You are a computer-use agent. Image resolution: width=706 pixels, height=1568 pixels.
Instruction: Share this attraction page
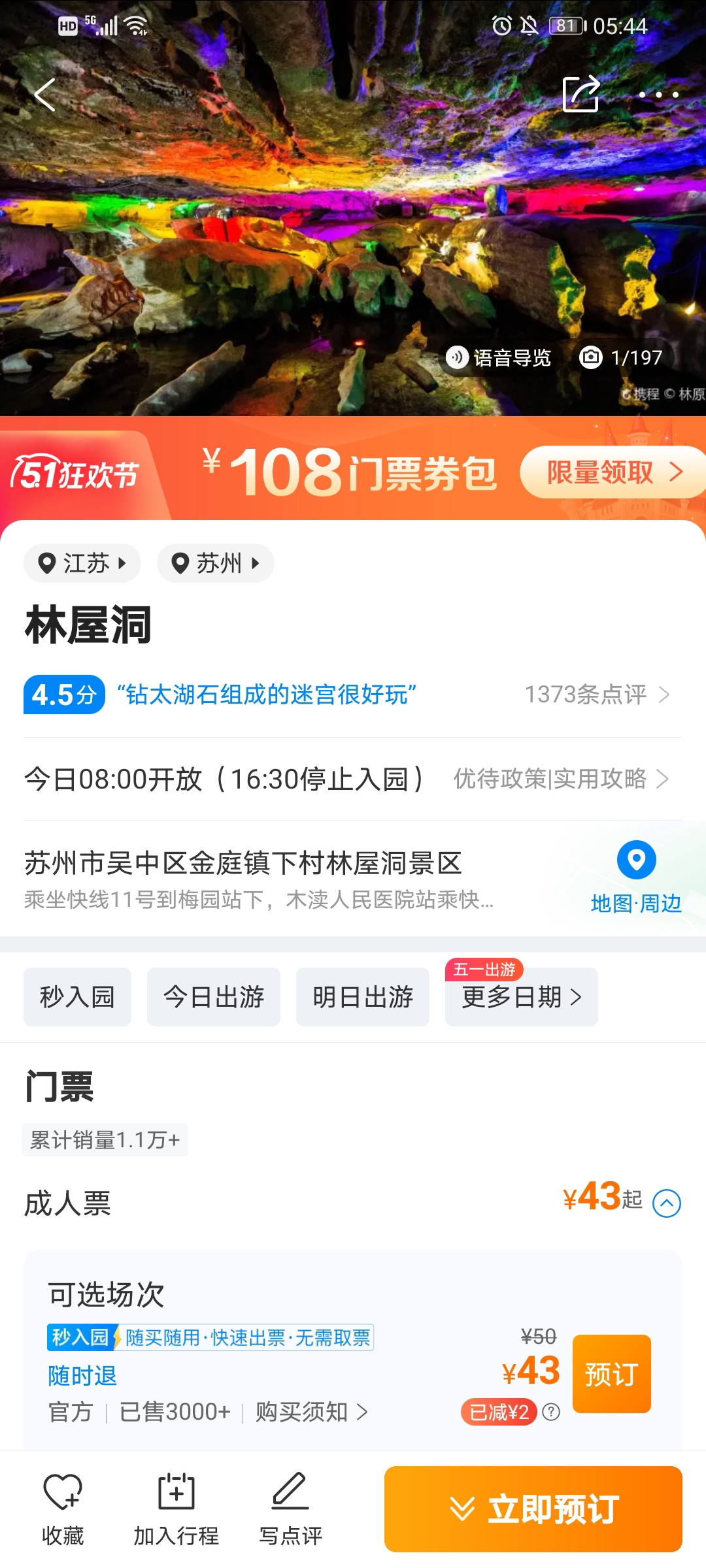(x=581, y=94)
